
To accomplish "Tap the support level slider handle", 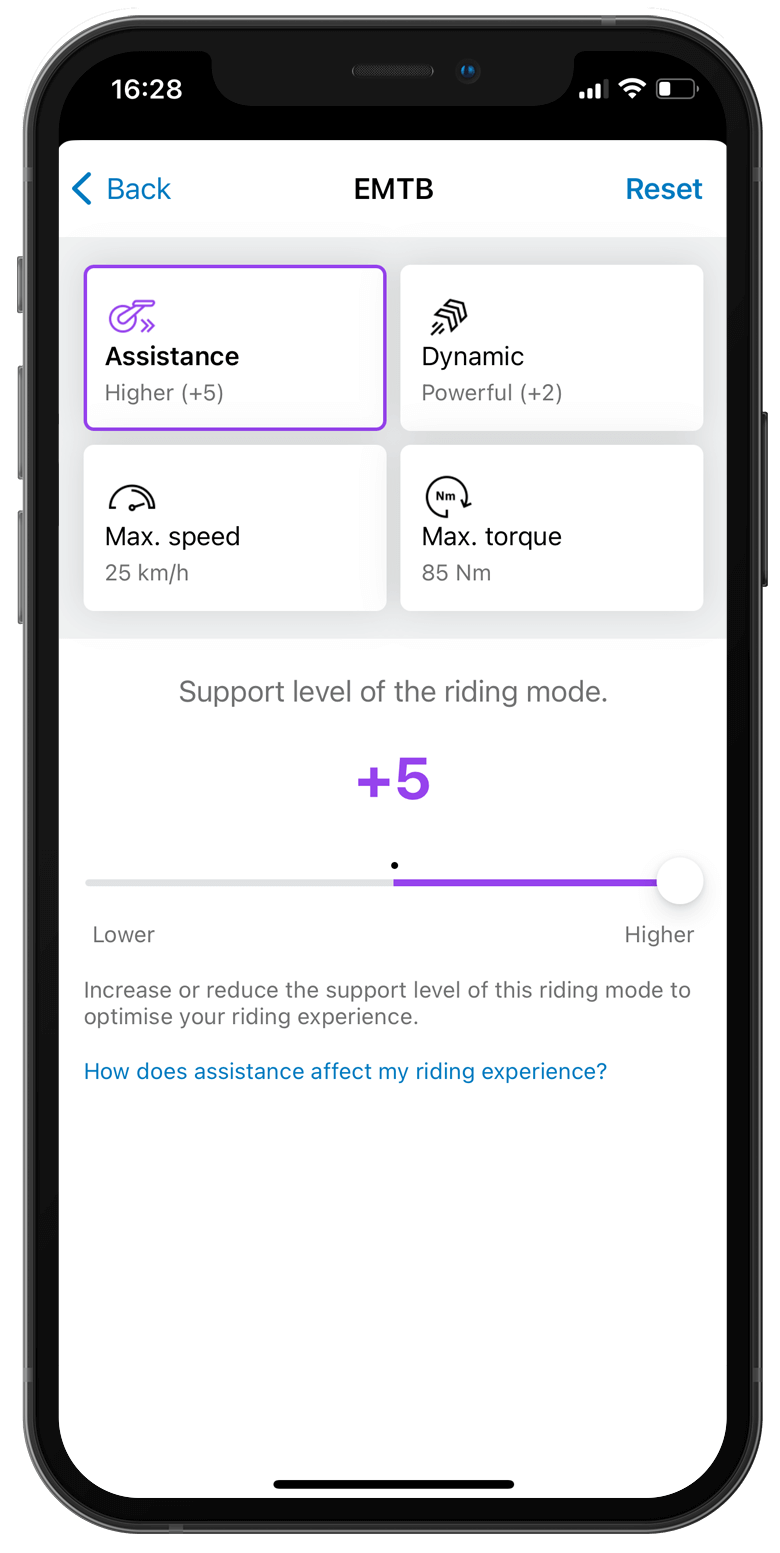I will pos(680,882).
